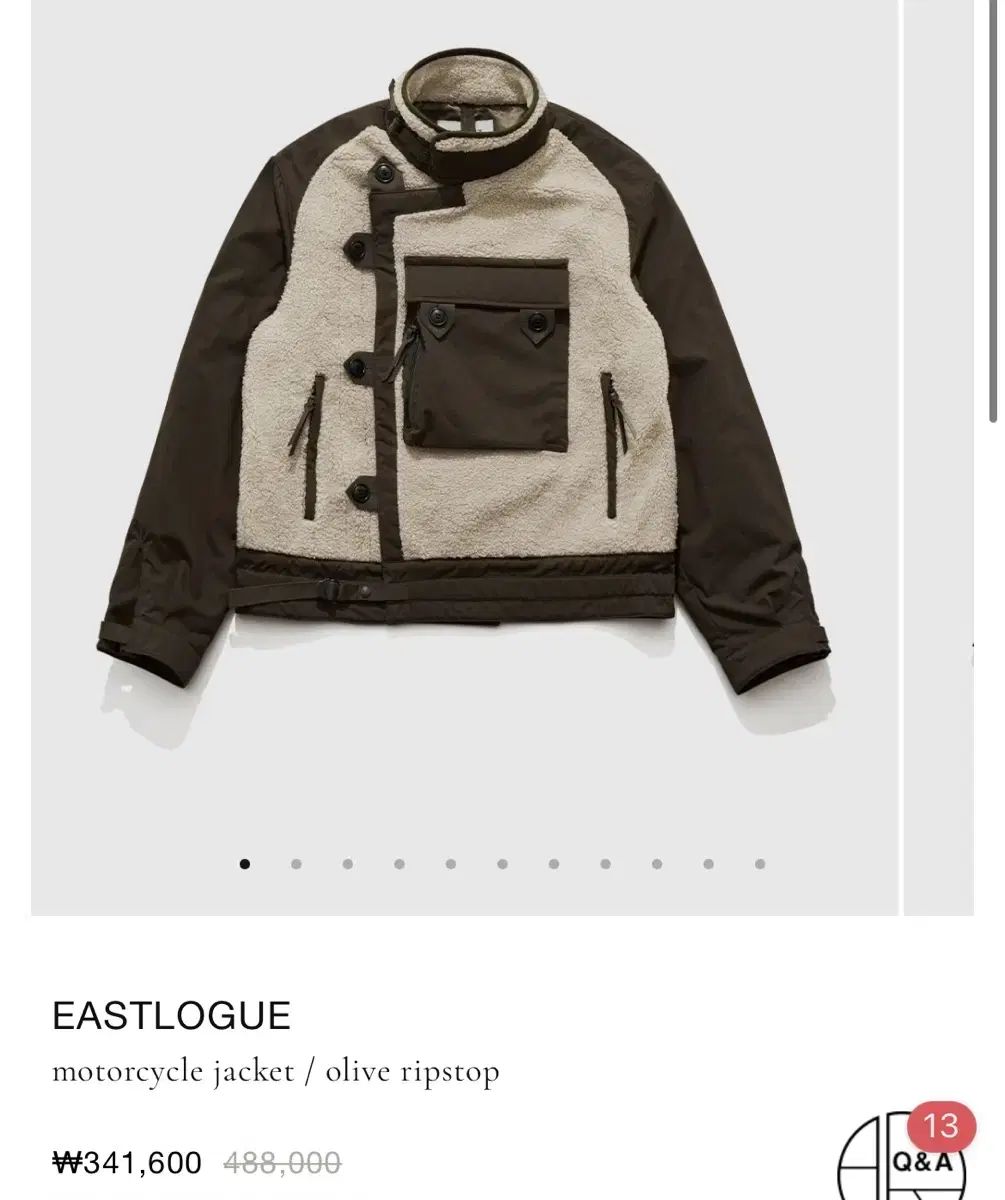The width and height of the screenshot is (1005, 1200).
Task: Select the last image indicator dot
Action: pyautogui.click(x=760, y=864)
